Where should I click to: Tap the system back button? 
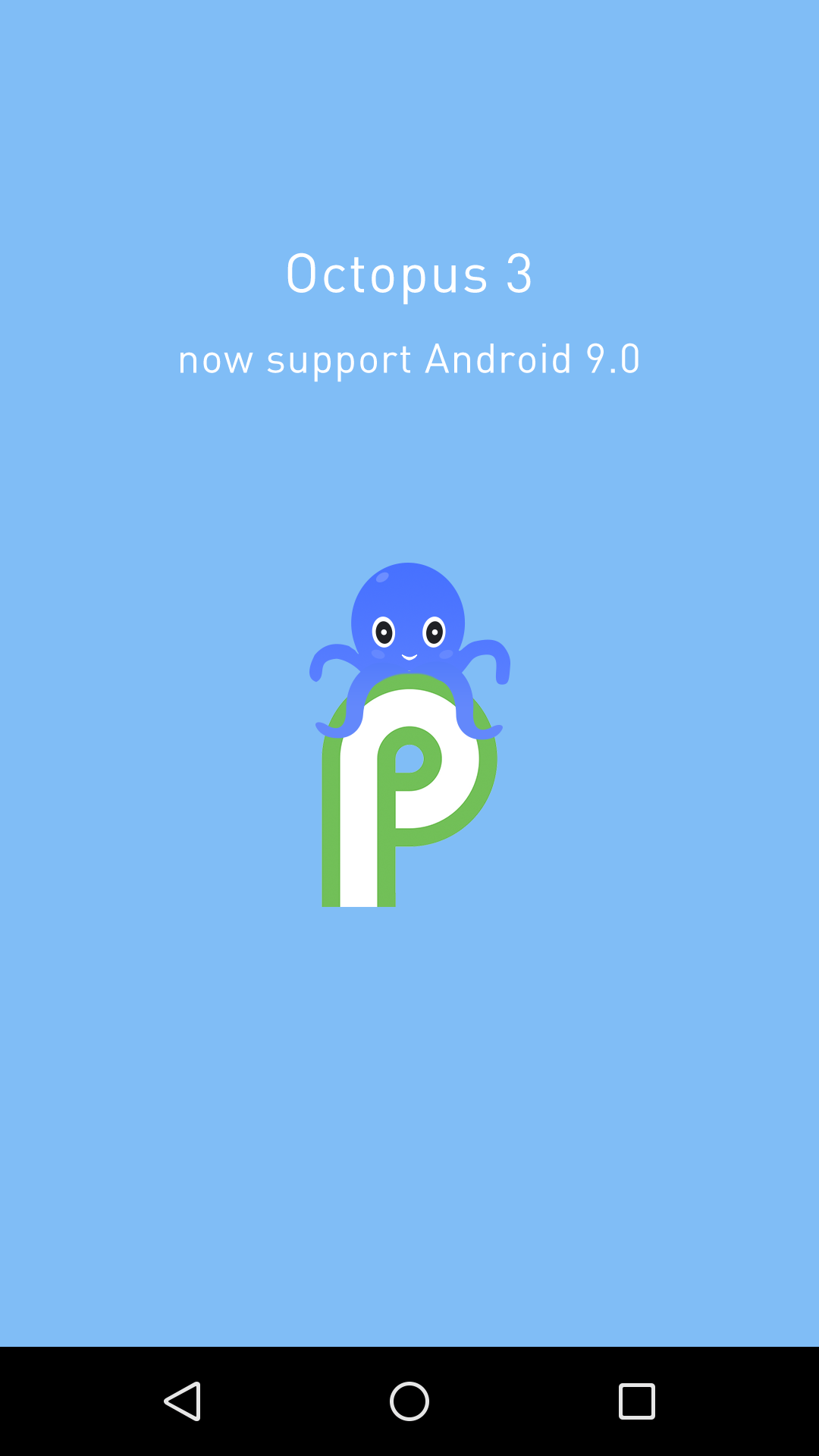(x=182, y=1401)
